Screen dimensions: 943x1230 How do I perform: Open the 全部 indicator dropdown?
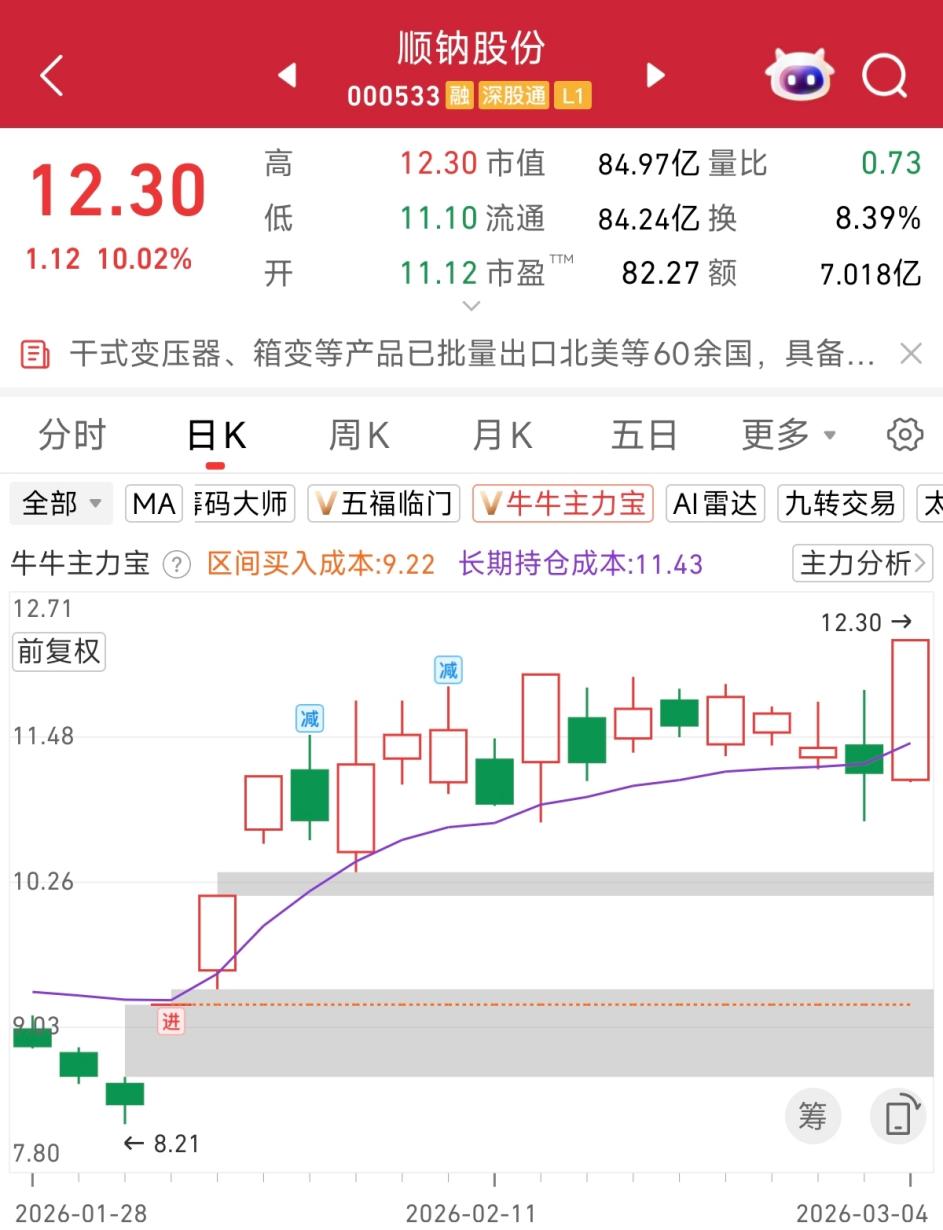click(61, 504)
